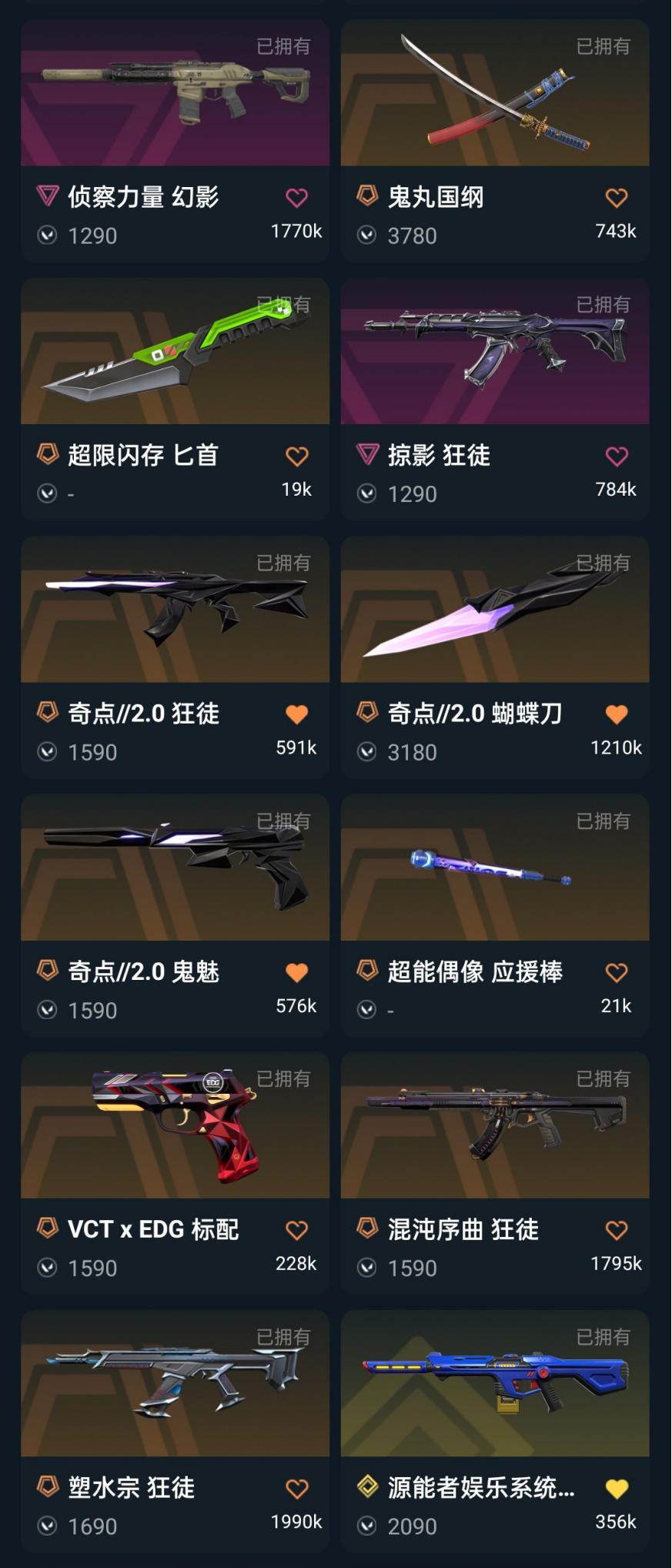
Task: Like the 掠影 狂徒 skin
Action: tap(616, 456)
